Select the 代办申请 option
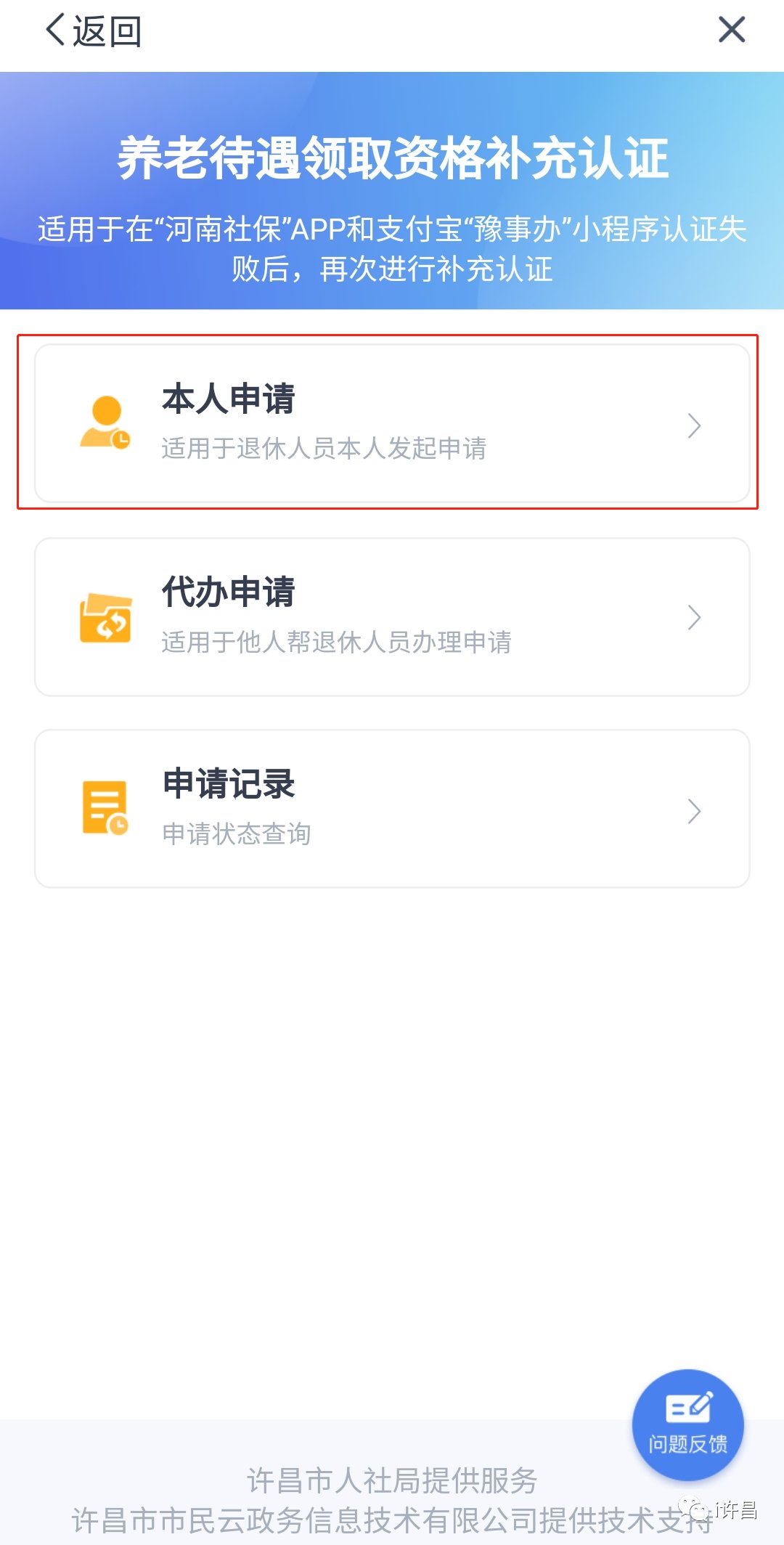This screenshot has height=1545, width=784. (x=392, y=616)
